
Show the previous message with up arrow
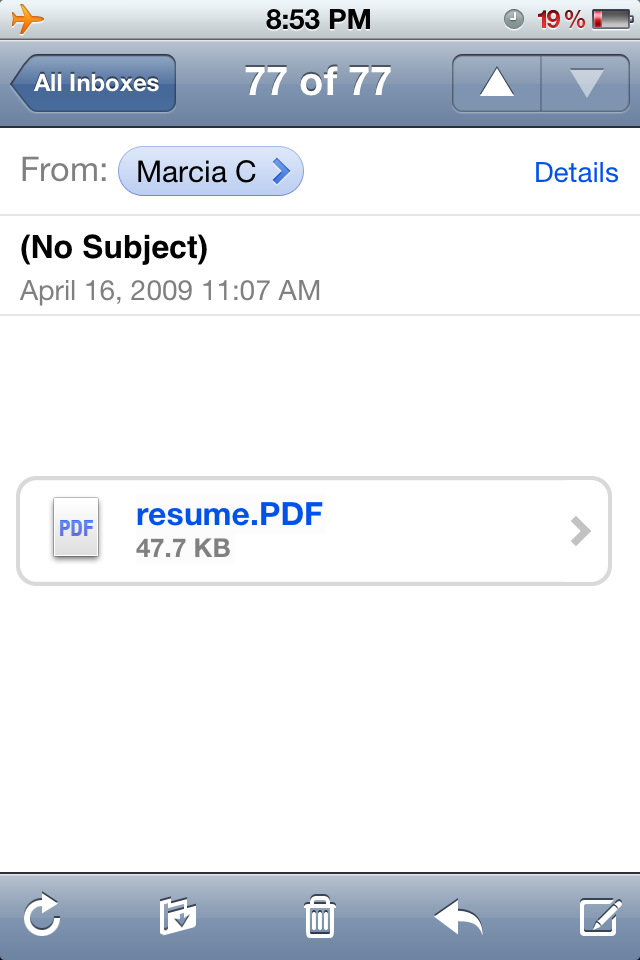[497, 83]
